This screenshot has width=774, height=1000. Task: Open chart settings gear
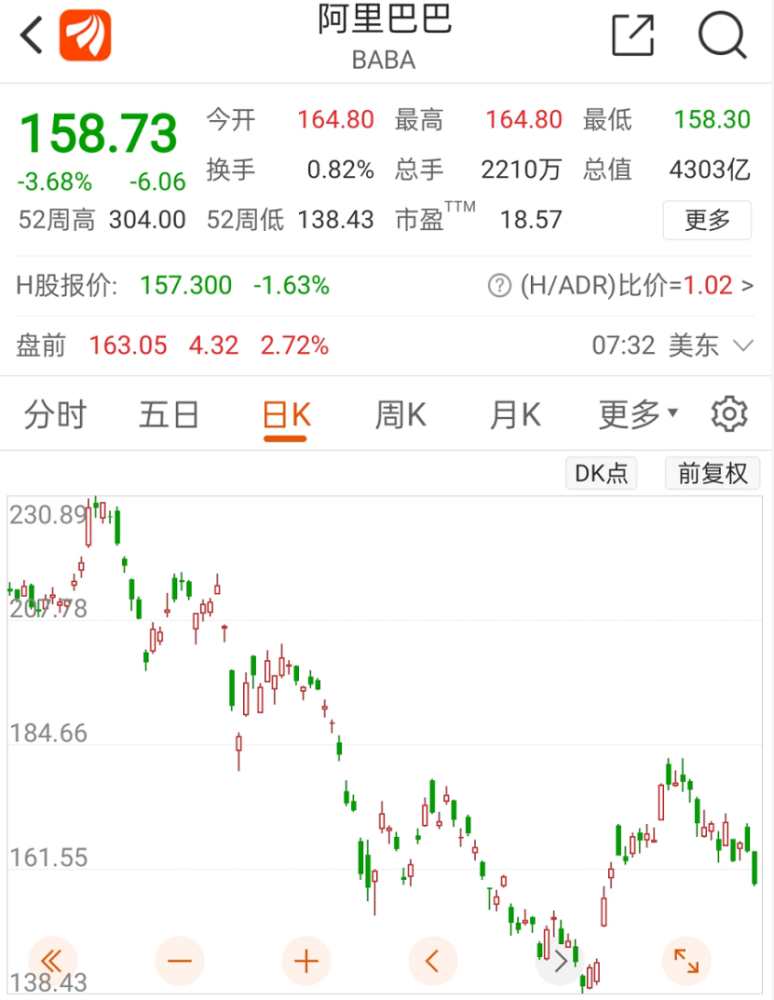point(730,413)
